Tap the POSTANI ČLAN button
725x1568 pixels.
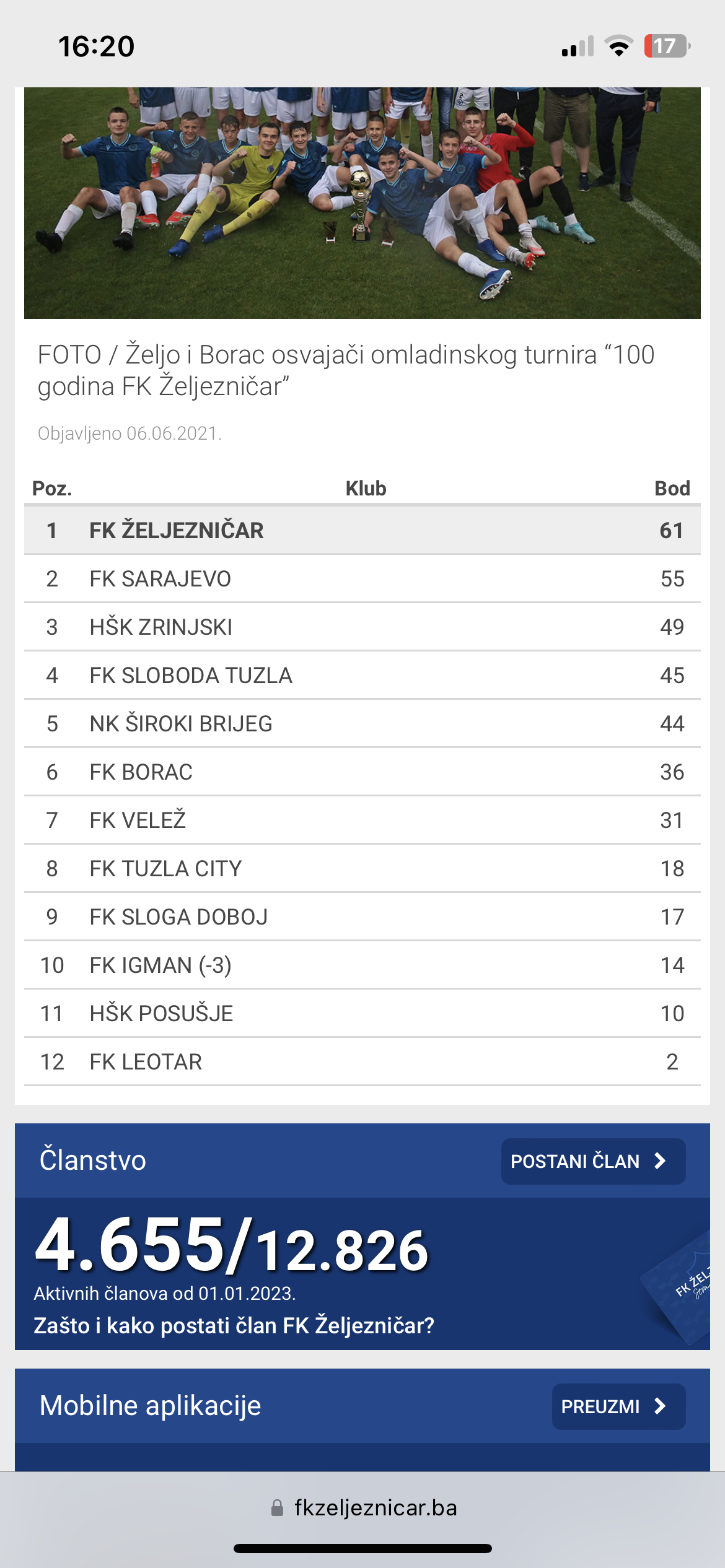[x=593, y=1161]
